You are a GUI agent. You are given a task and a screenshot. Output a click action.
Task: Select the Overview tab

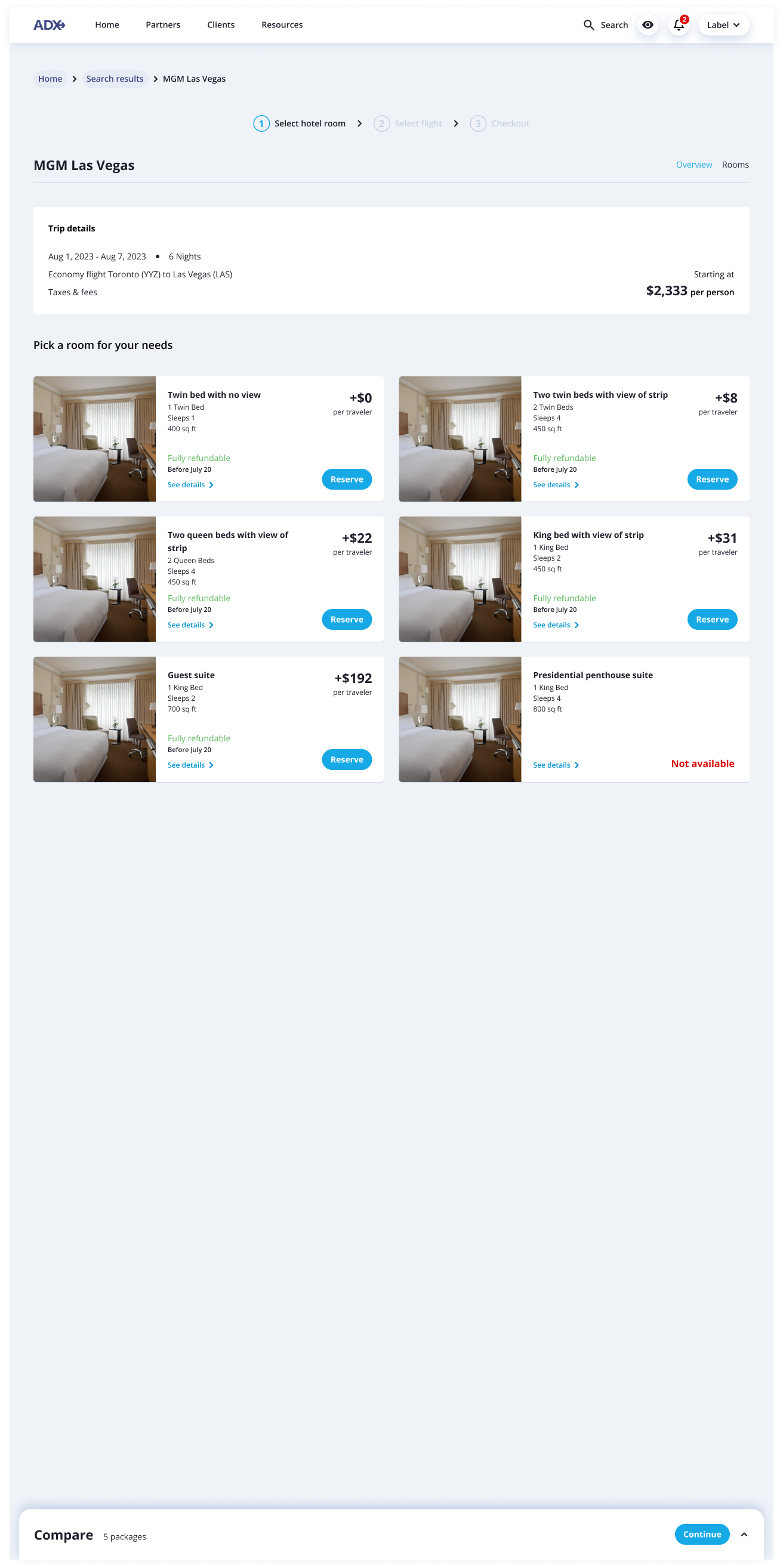point(693,165)
